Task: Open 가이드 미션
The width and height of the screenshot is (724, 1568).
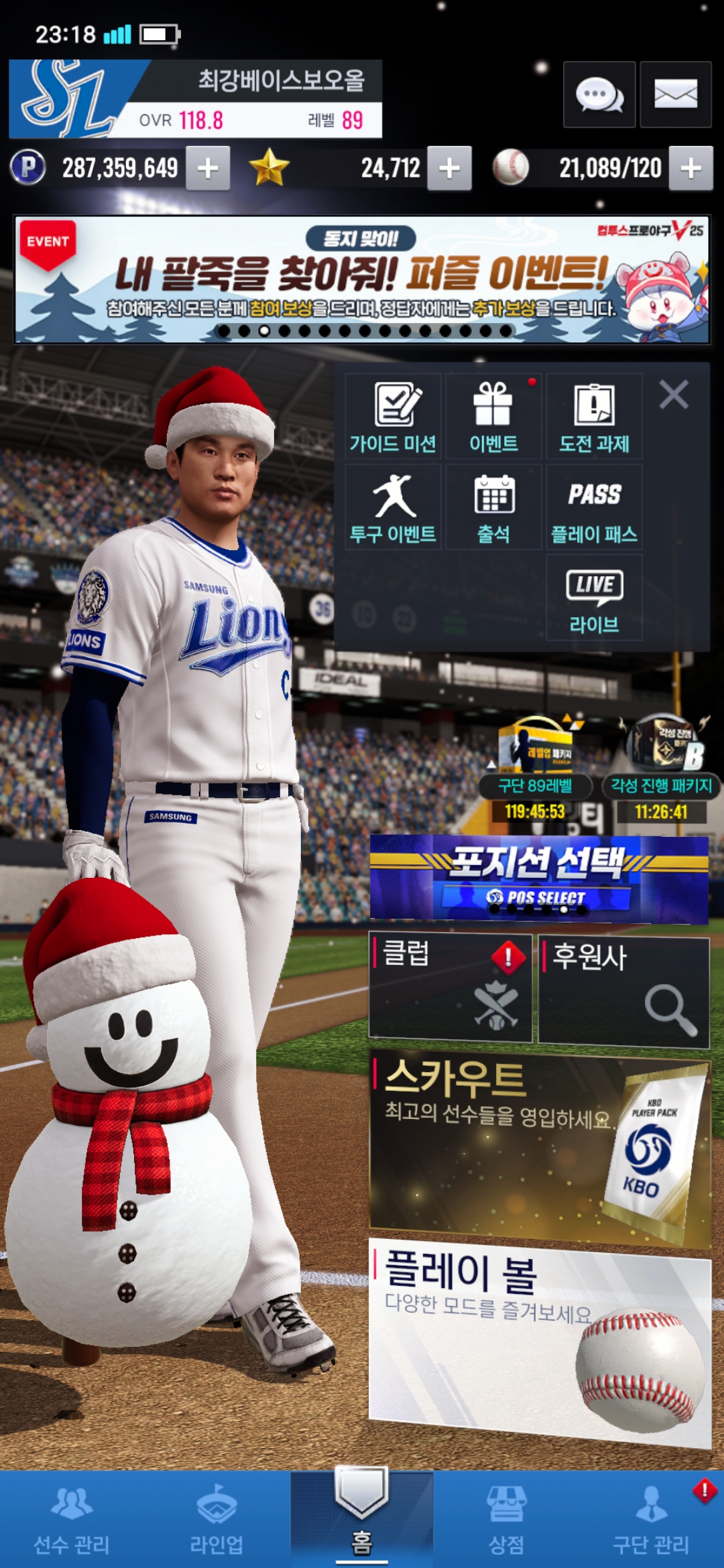Action: point(393,416)
